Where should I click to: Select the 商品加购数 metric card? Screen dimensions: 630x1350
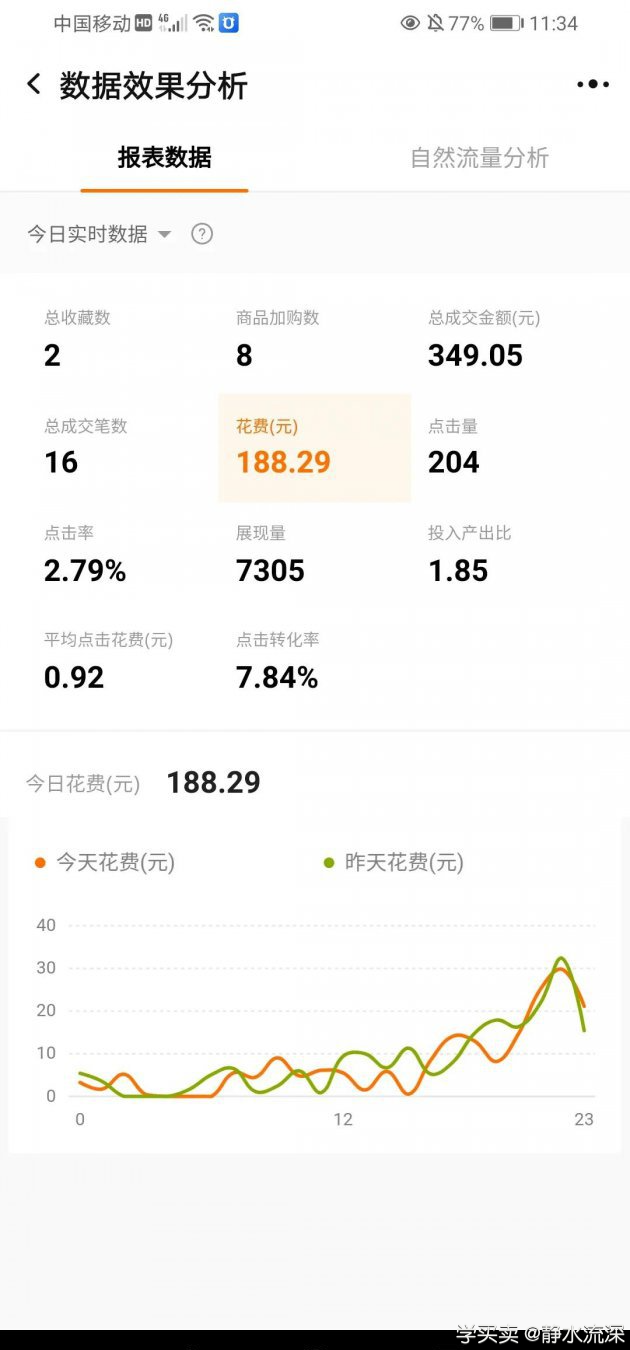314,340
